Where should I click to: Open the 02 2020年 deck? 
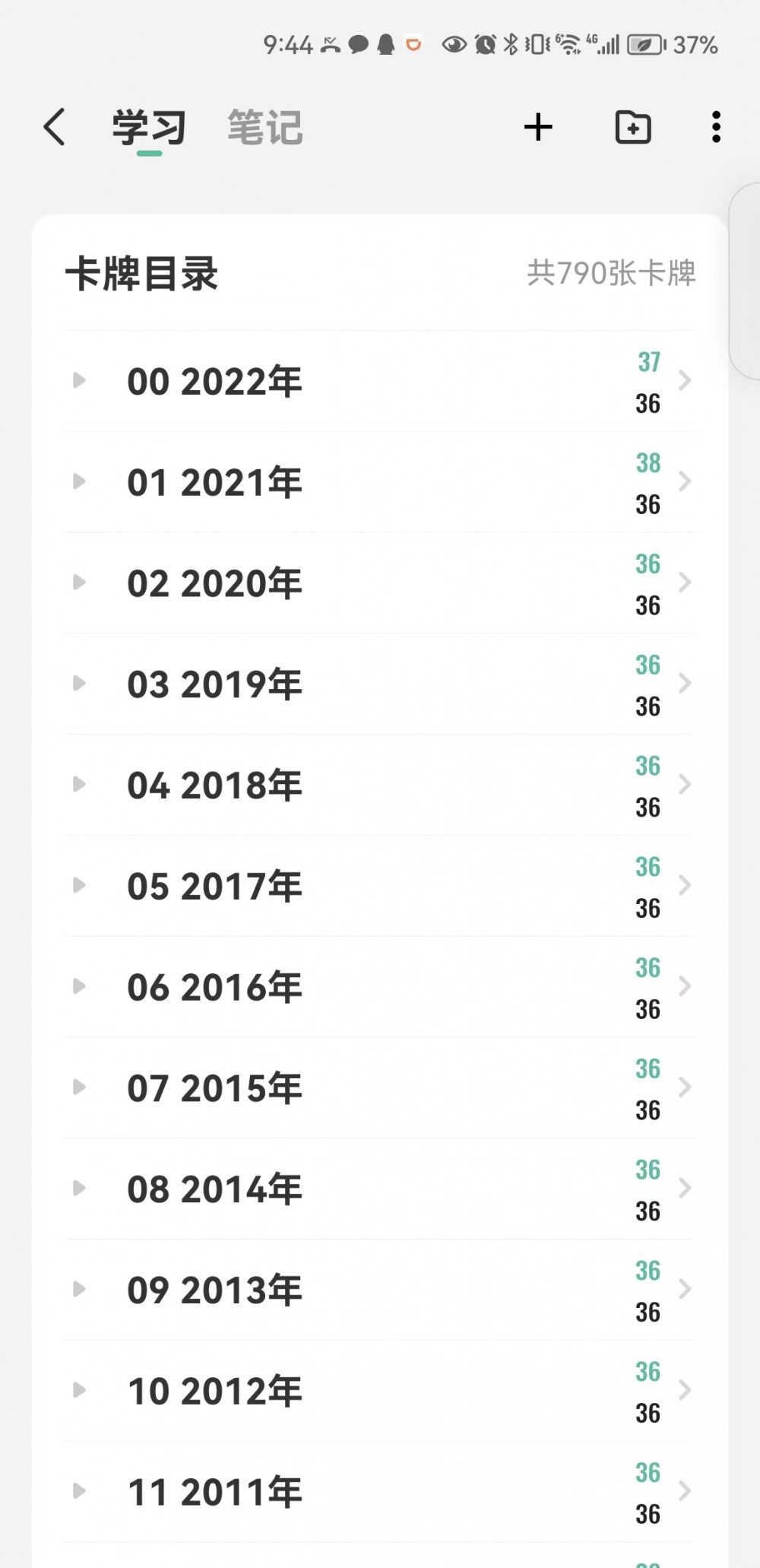379,583
